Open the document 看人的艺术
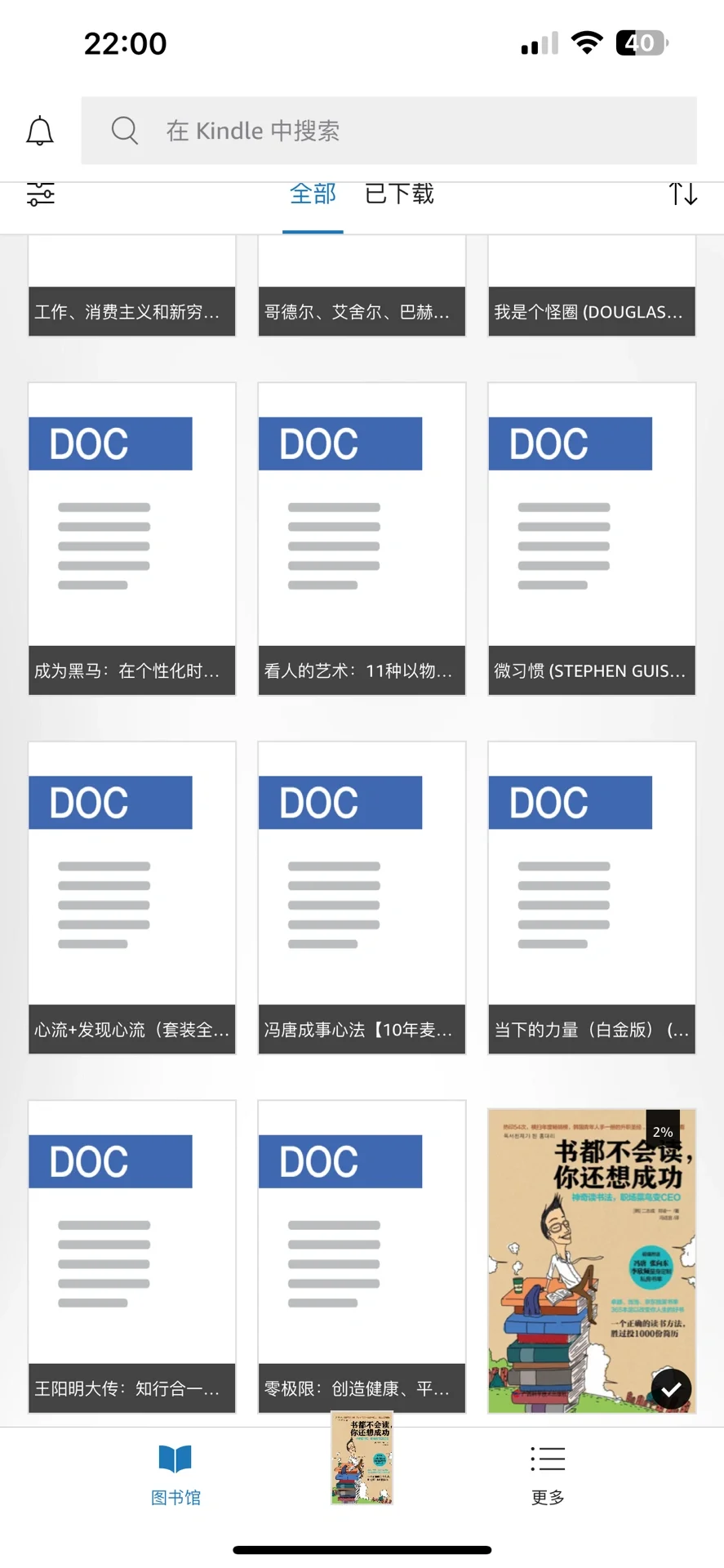724x1568 pixels. pos(362,539)
